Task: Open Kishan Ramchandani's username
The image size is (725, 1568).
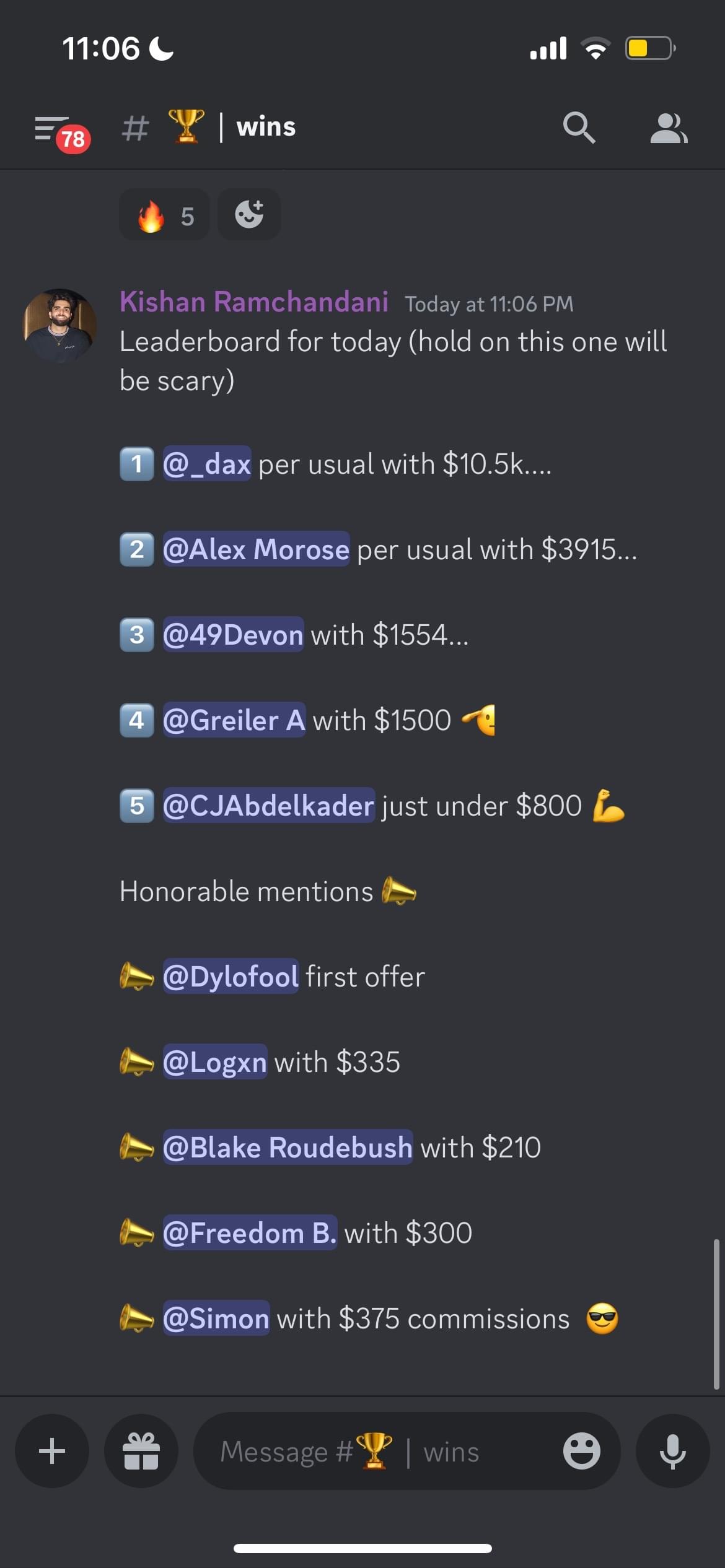Action: click(x=254, y=302)
